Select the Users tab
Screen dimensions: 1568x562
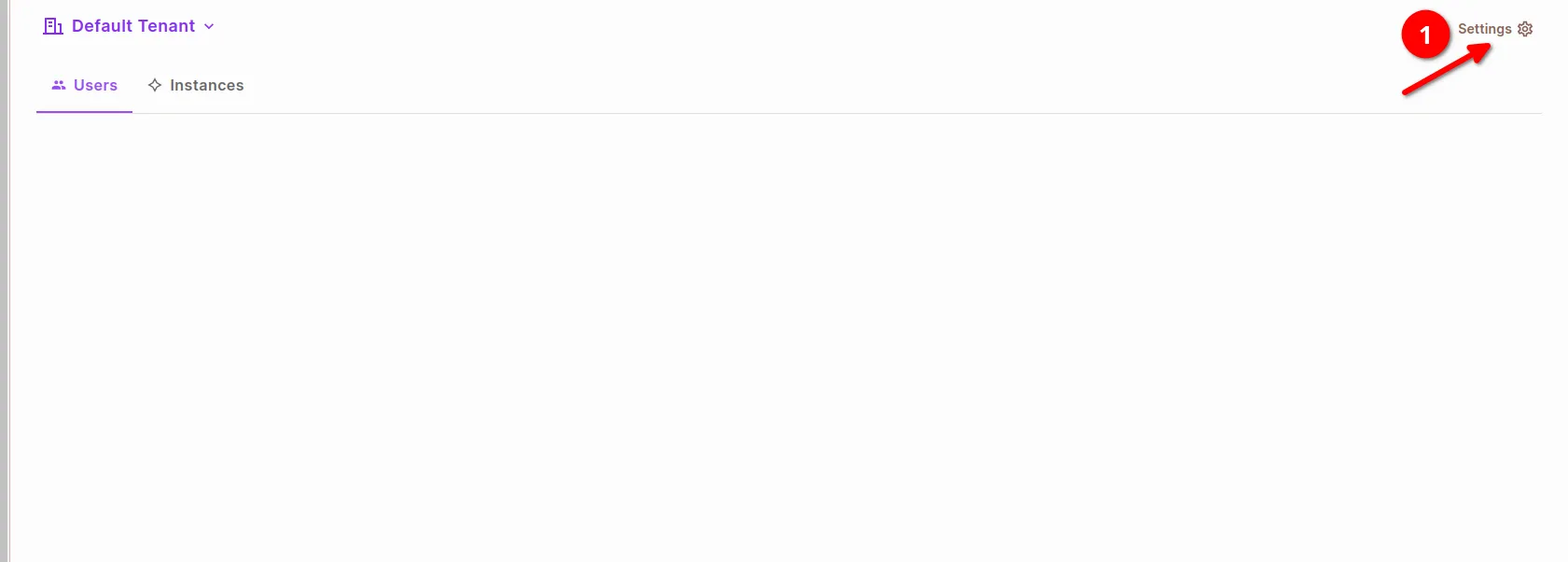(84, 85)
